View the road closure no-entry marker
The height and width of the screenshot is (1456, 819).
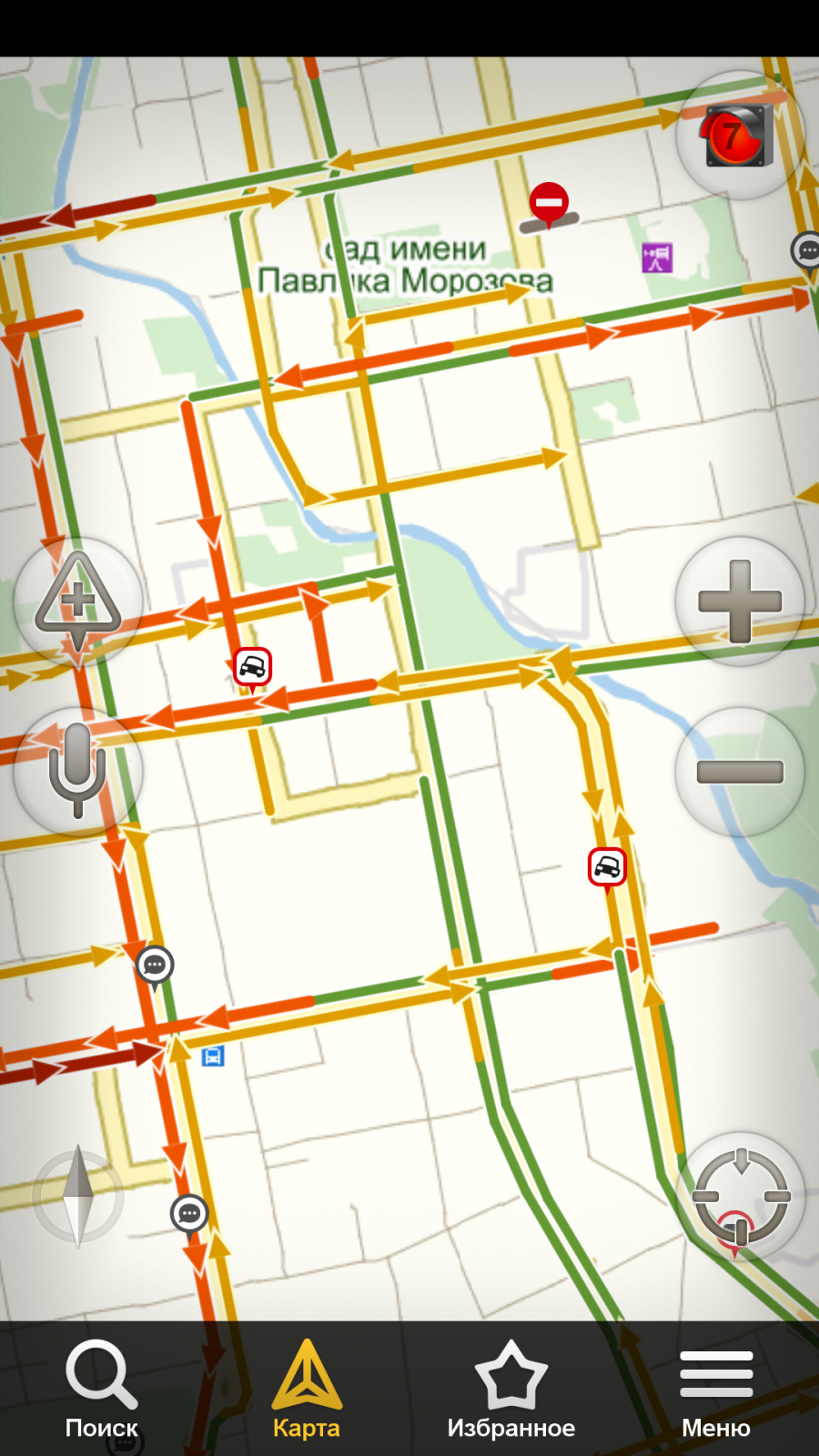point(549,202)
